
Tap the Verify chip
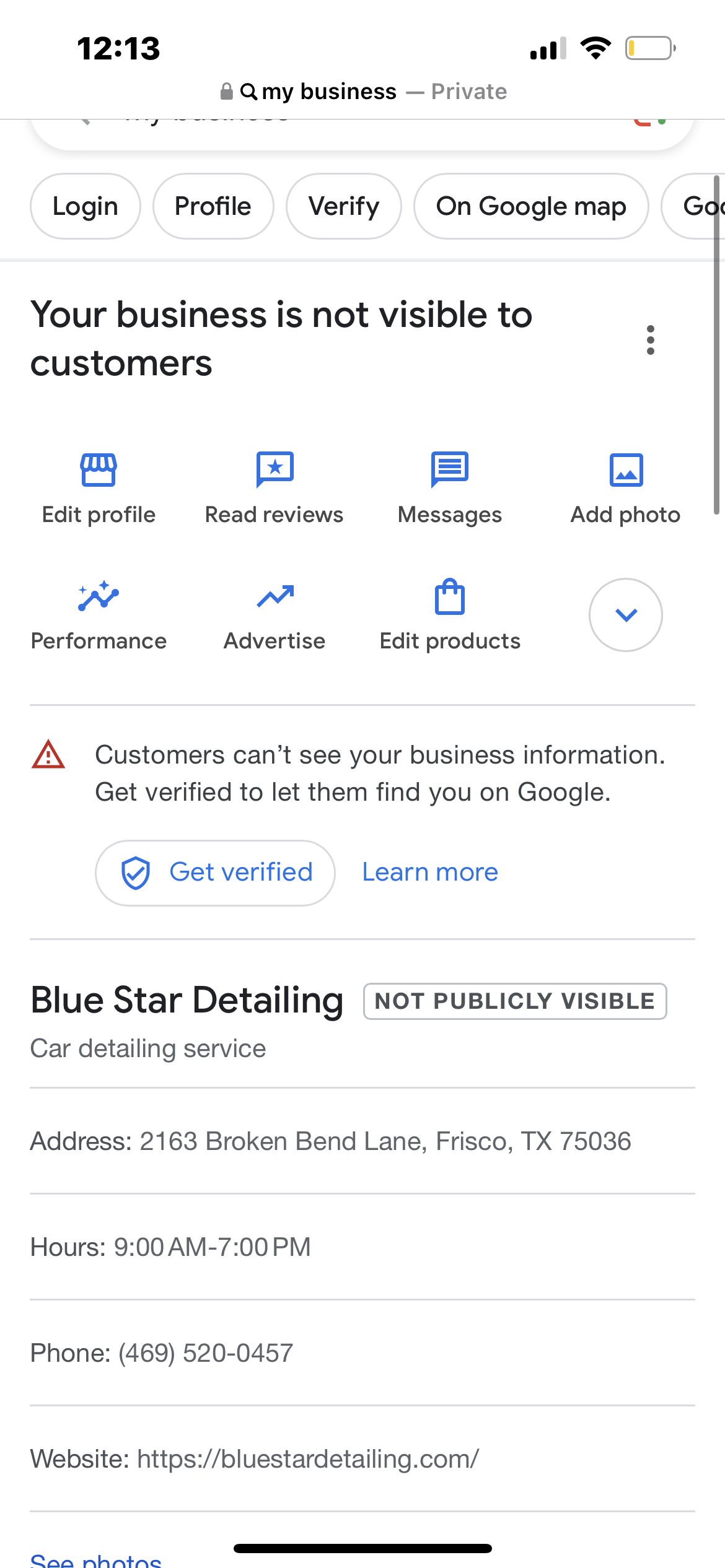(x=344, y=206)
